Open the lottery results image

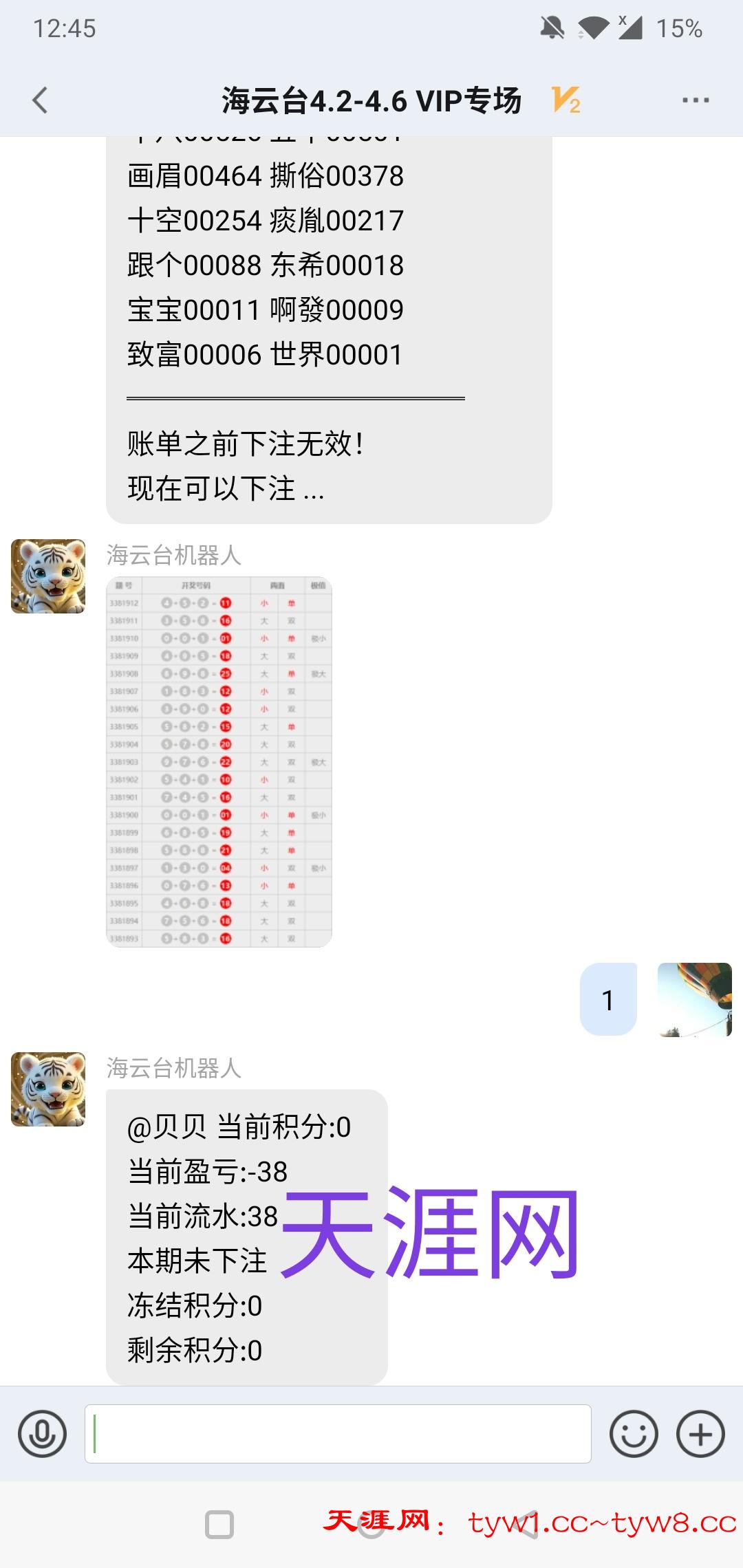pyautogui.click(x=219, y=762)
